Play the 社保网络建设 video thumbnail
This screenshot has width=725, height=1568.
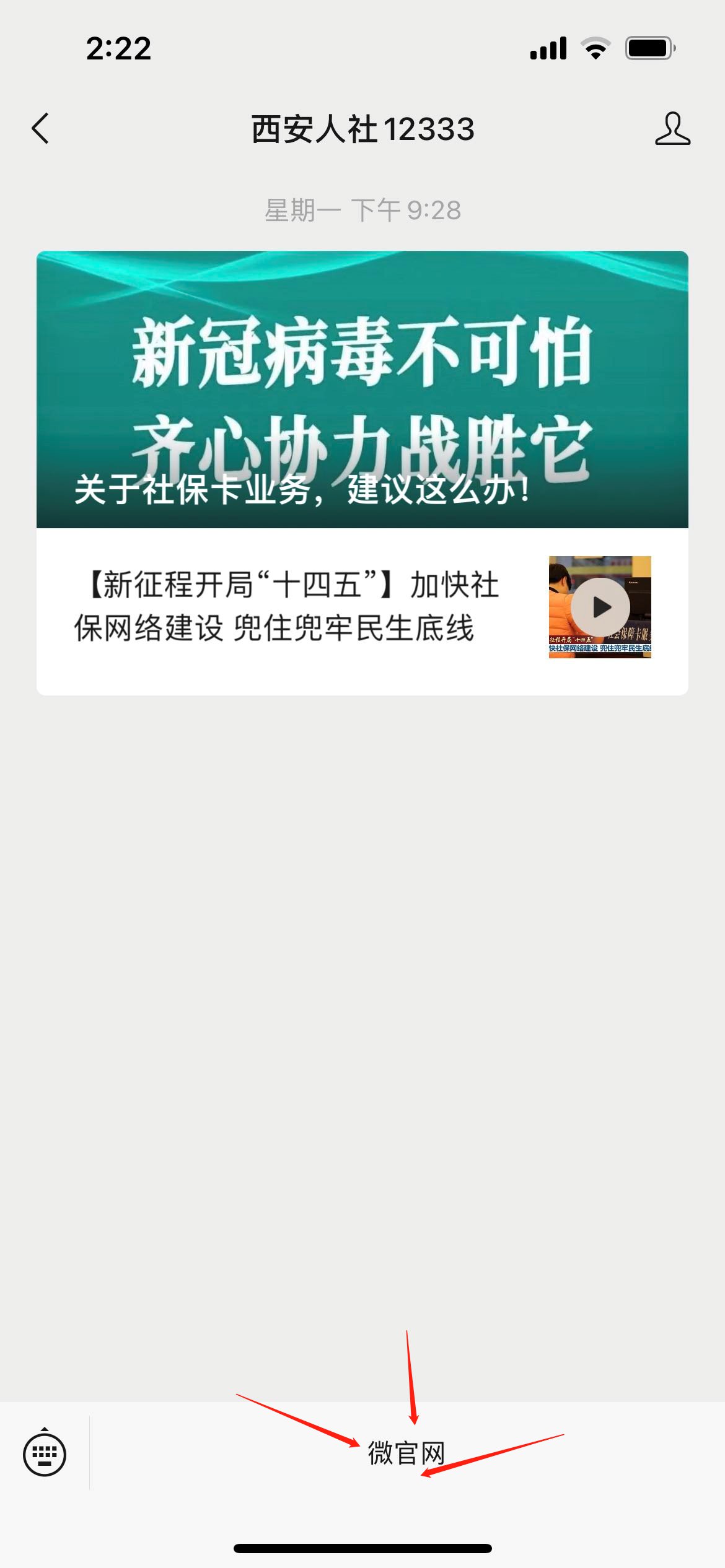[600, 607]
